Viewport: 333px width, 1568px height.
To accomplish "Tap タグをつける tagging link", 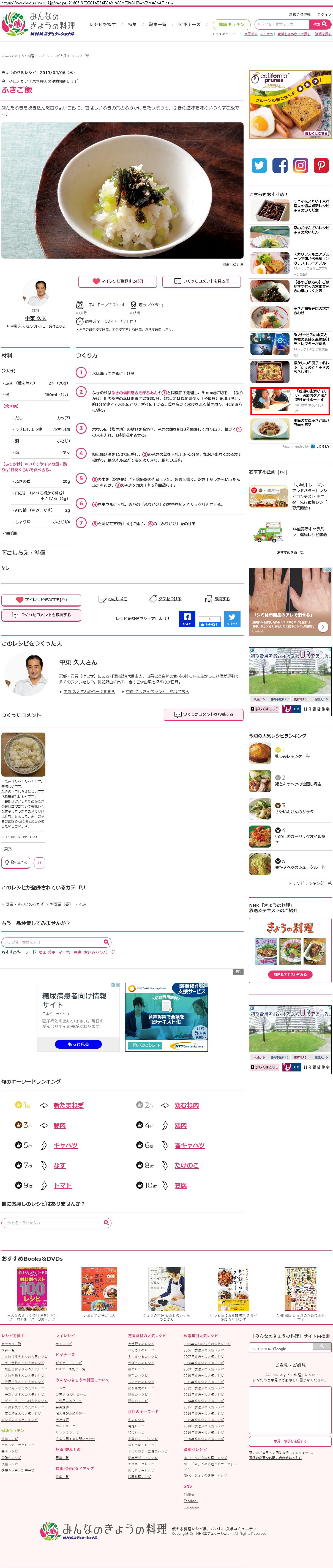I will (x=166, y=599).
